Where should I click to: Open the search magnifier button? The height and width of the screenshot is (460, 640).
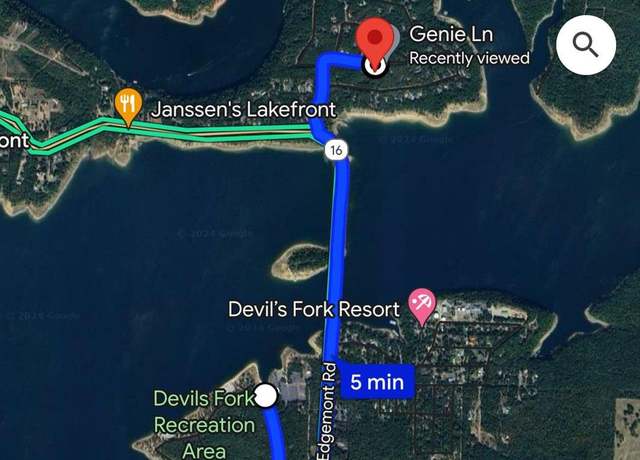(585, 44)
